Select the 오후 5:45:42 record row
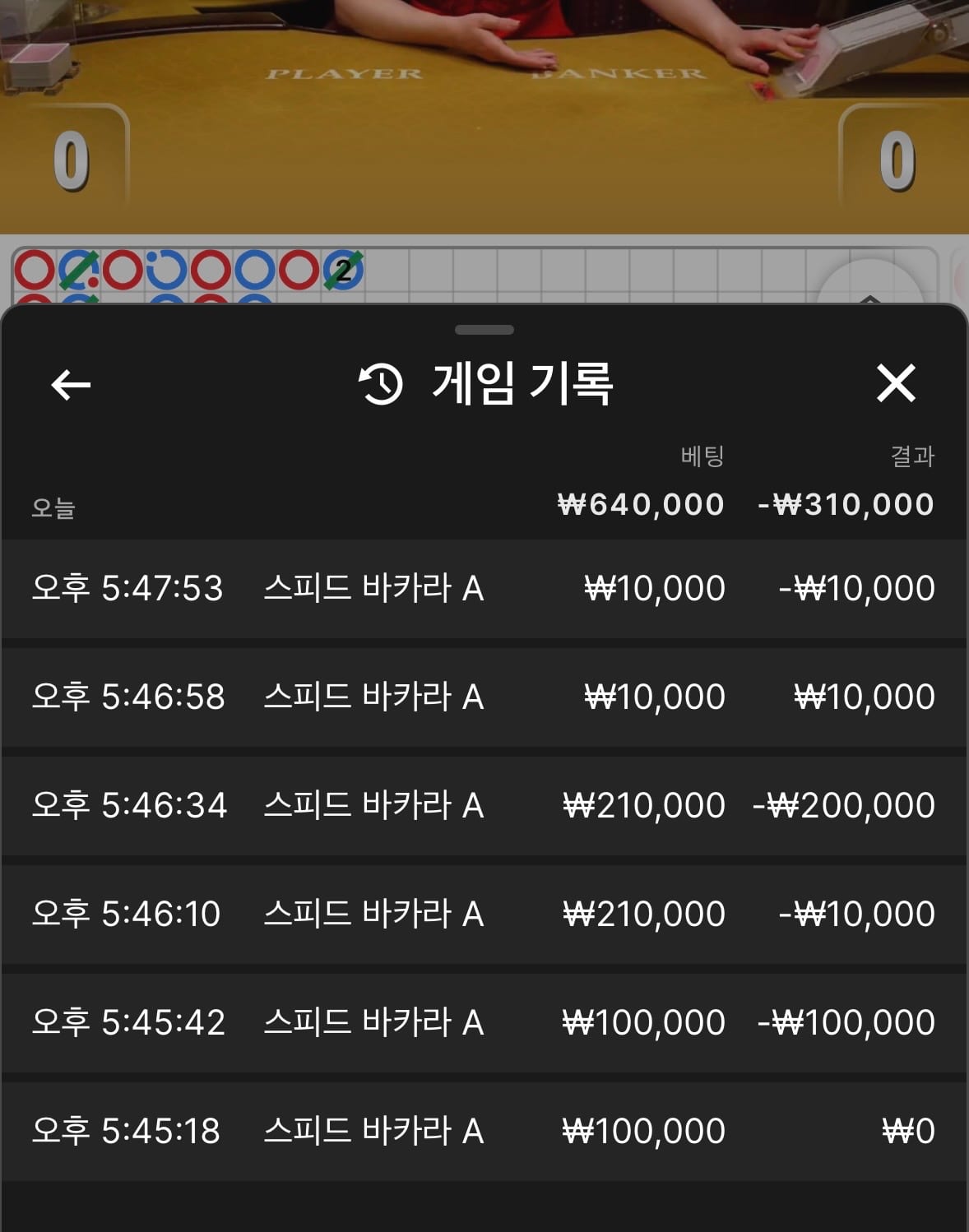Viewport: 969px width, 1232px height. pos(484,1023)
